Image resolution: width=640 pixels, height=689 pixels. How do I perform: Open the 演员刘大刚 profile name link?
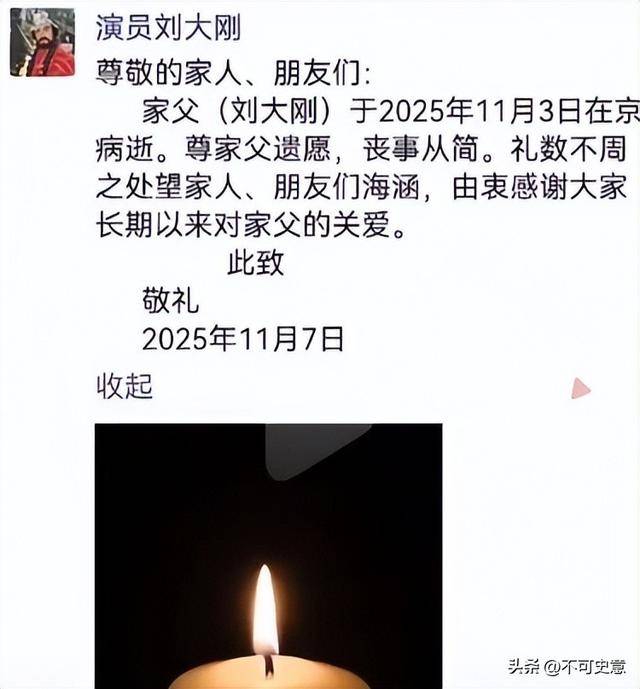tap(168, 27)
